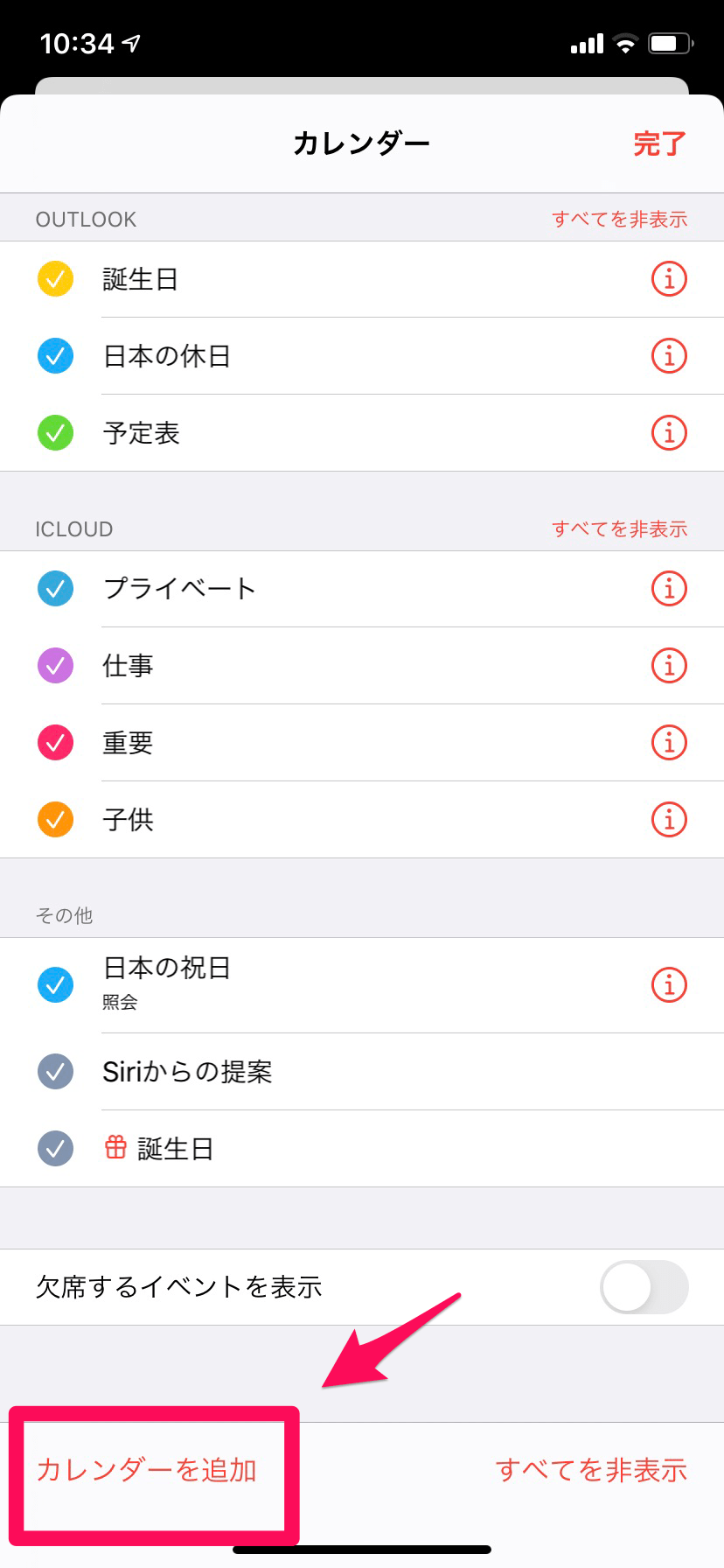Viewport: 724px width, 1568px height.
Task: Uncheck the プライベート calendar checkmark
Action: (x=54, y=588)
